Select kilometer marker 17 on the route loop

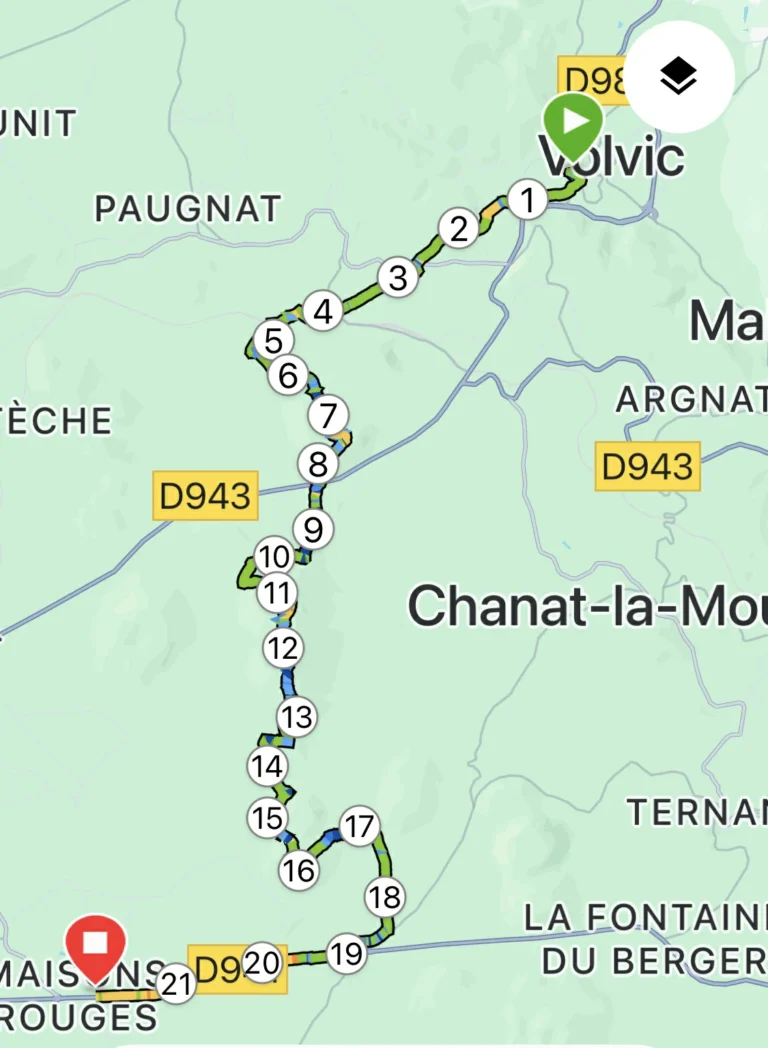(x=360, y=826)
